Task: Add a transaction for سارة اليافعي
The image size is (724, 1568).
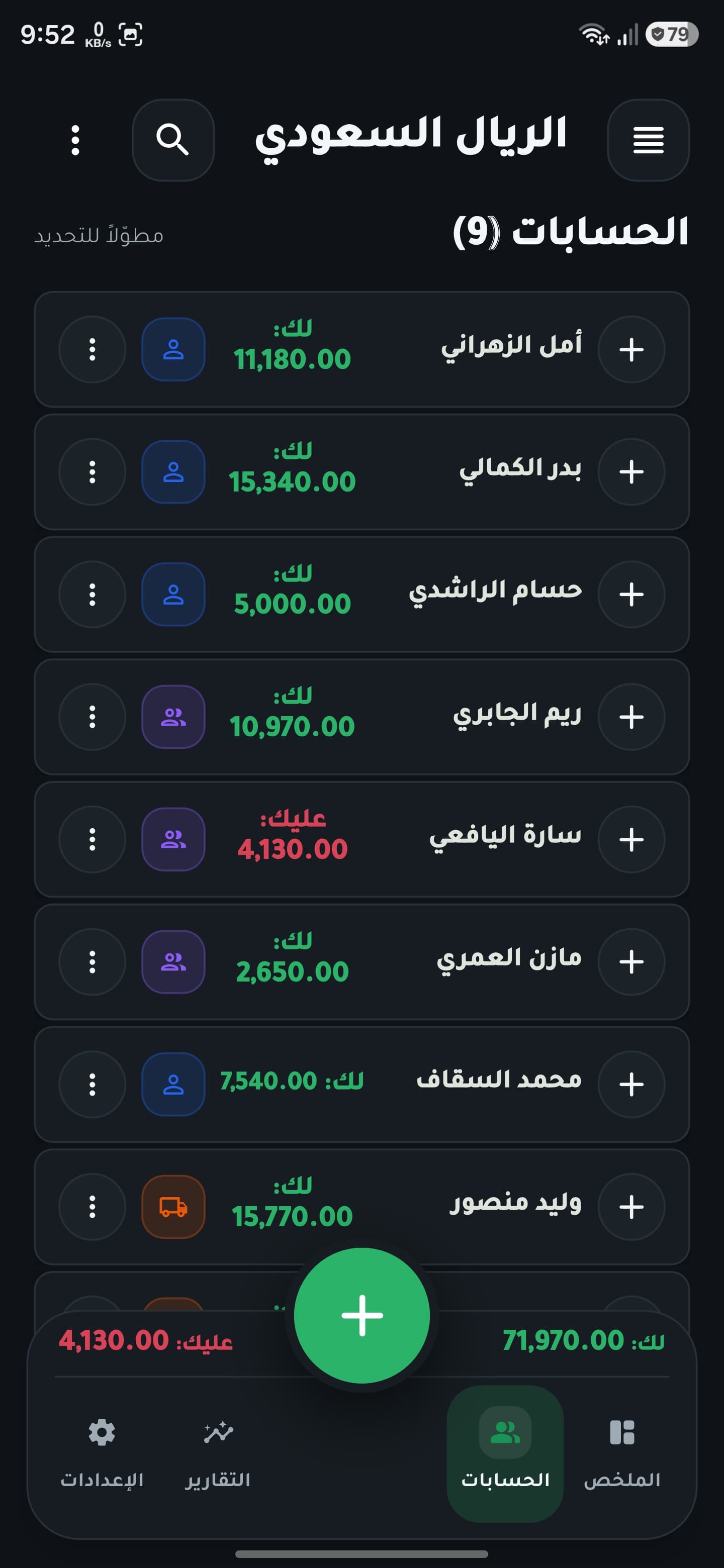Action: pyautogui.click(x=631, y=839)
